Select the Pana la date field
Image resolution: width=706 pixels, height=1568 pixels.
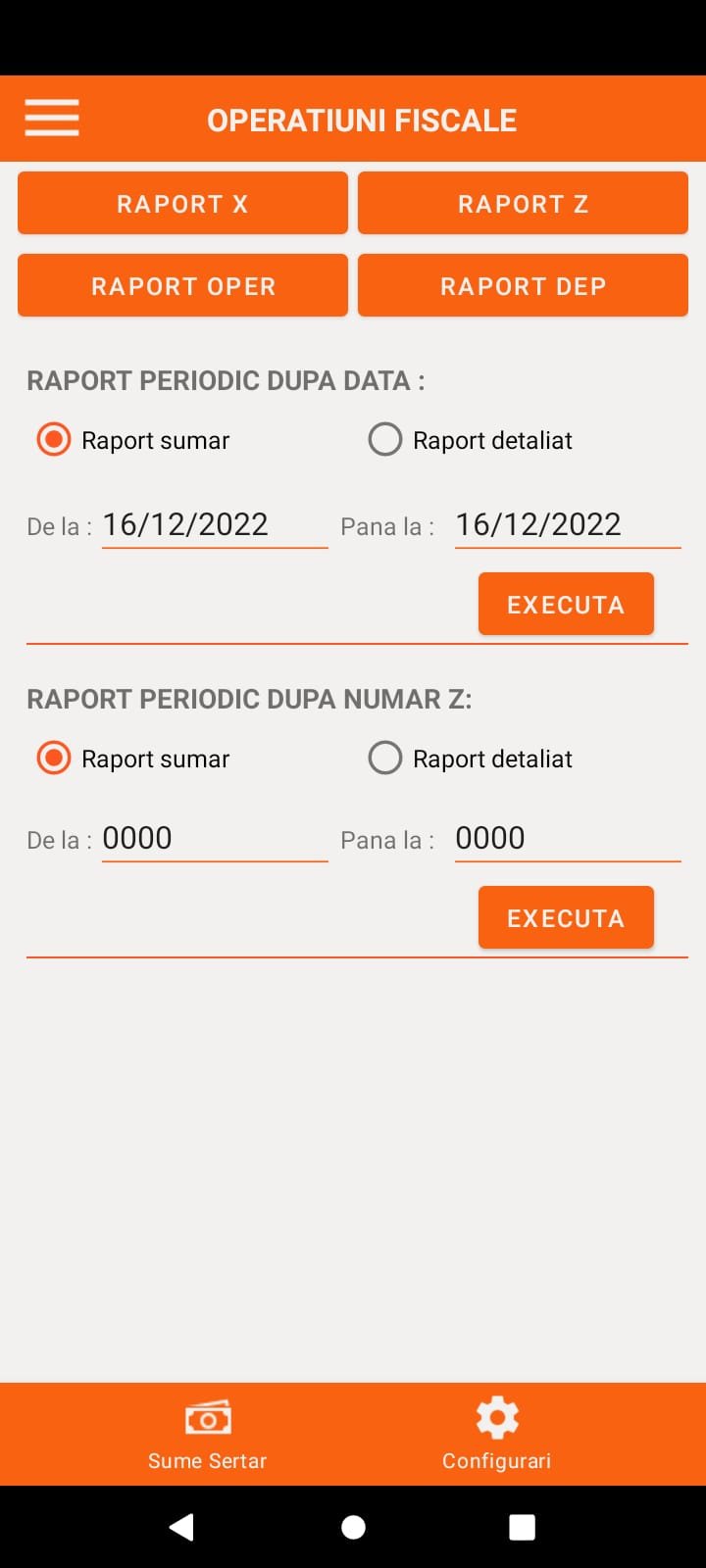(x=567, y=524)
